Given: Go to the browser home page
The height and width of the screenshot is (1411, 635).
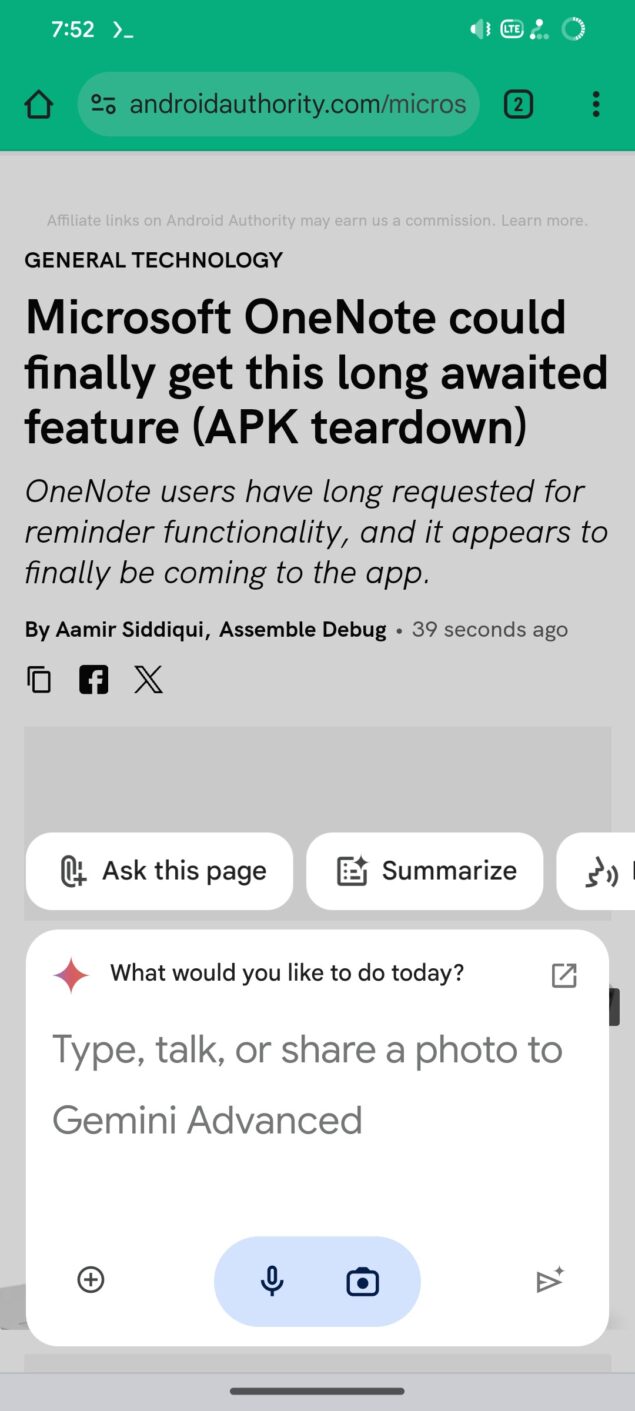Looking at the screenshot, I should pyautogui.click(x=38, y=104).
